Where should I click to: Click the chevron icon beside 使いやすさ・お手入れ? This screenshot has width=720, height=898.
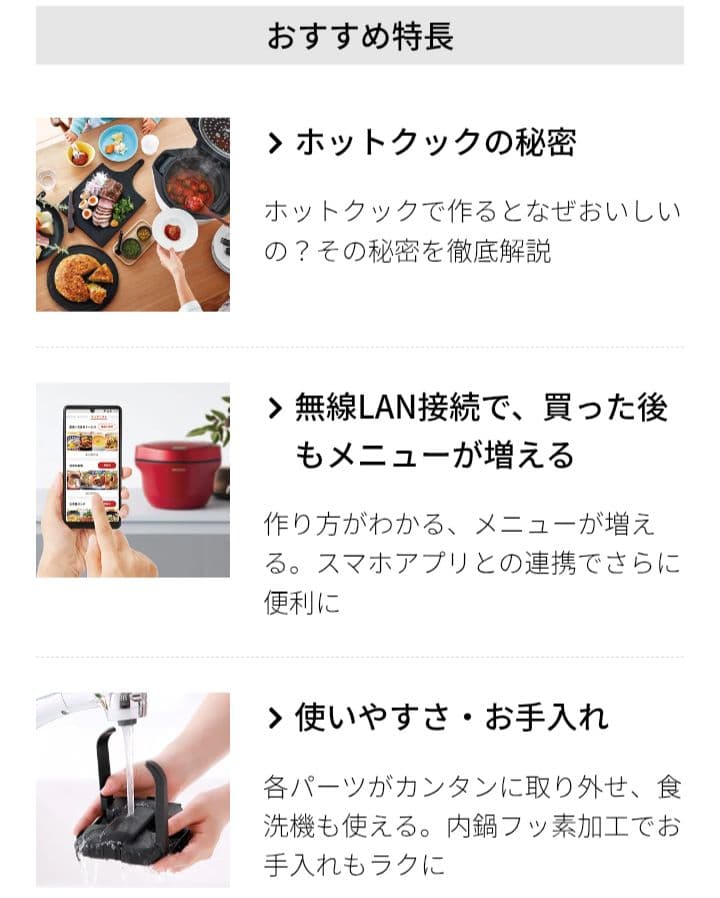coord(271,714)
